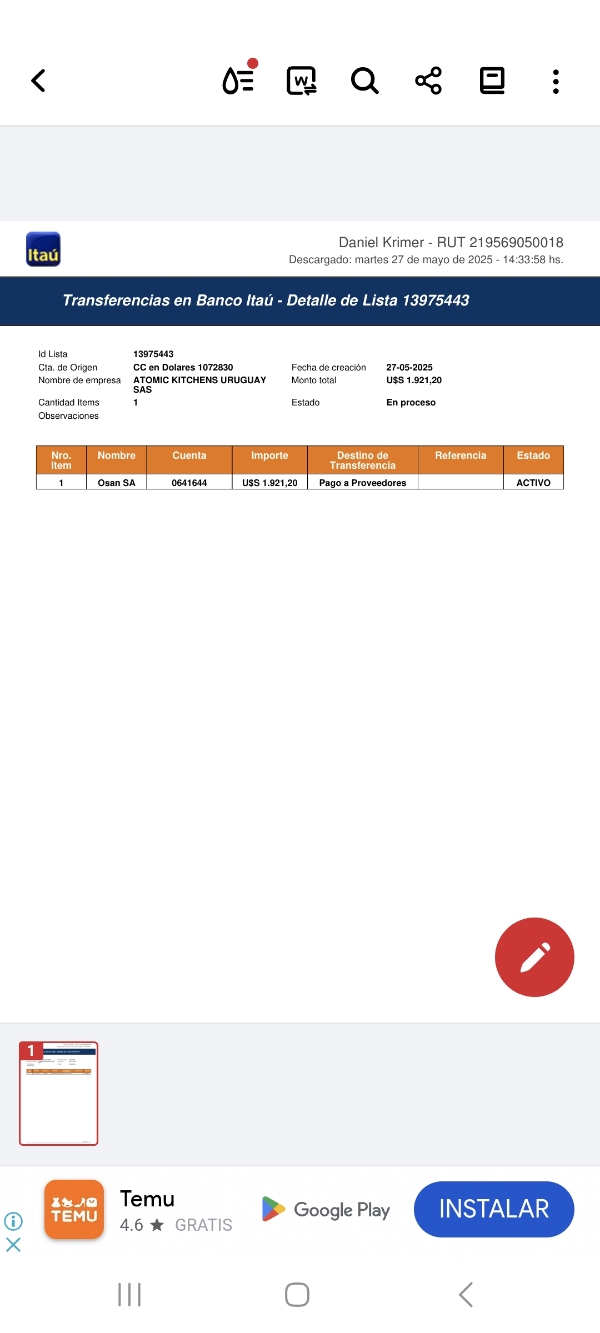
Task: Open the page view options icon
Action: pyautogui.click(x=492, y=81)
